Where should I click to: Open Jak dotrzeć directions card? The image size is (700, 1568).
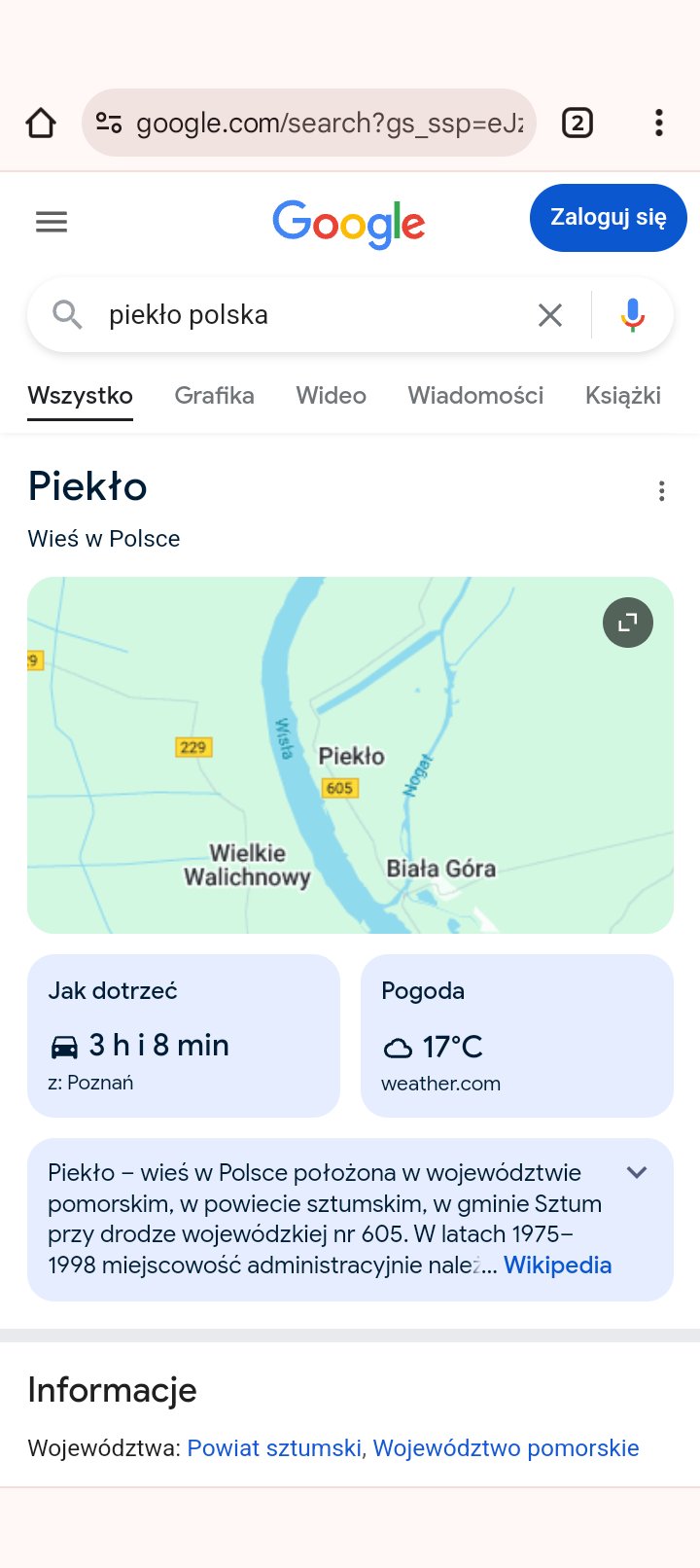(x=184, y=1036)
